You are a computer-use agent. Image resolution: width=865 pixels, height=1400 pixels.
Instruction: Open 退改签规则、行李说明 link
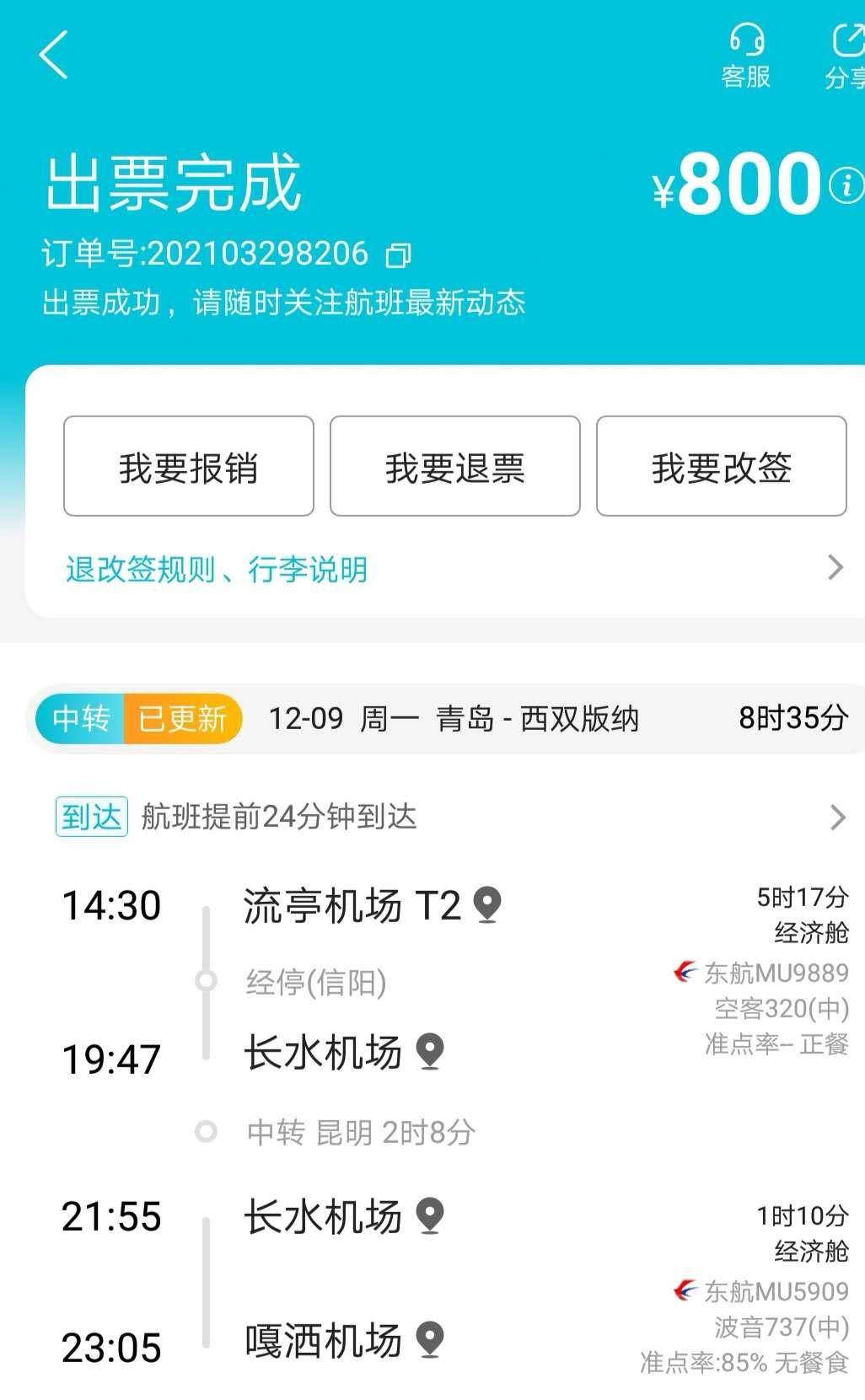[x=217, y=570]
